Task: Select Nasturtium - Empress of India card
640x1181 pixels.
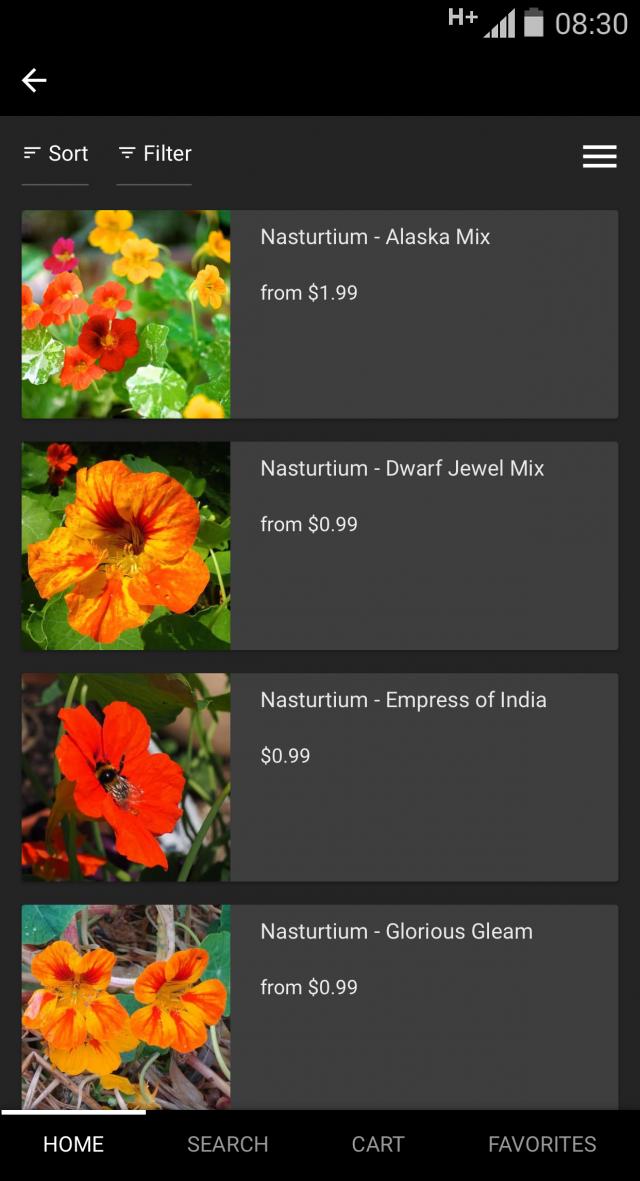Action: tap(320, 777)
